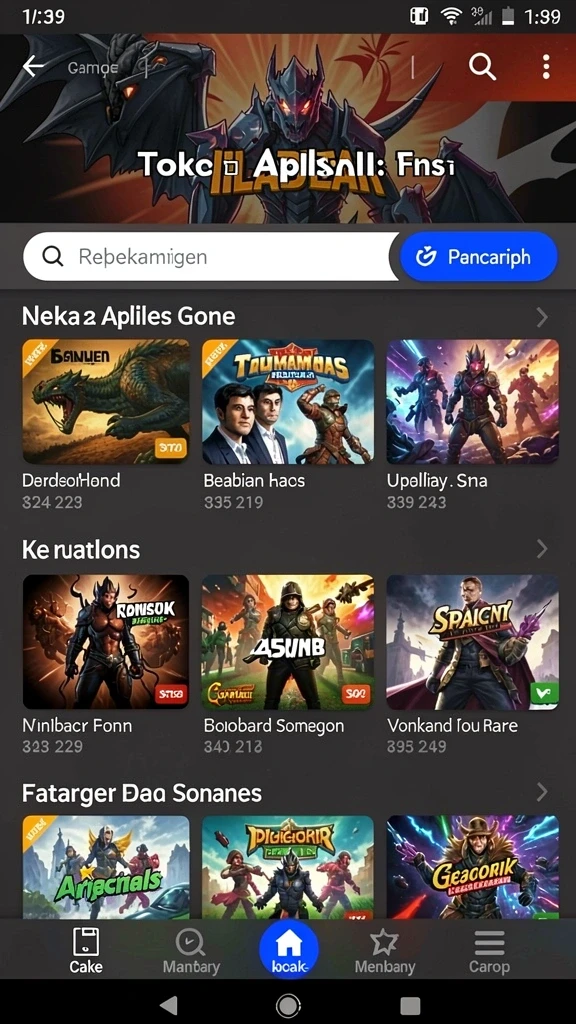
Task: Tap the system back button
Action: click(x=169, y=1005)
